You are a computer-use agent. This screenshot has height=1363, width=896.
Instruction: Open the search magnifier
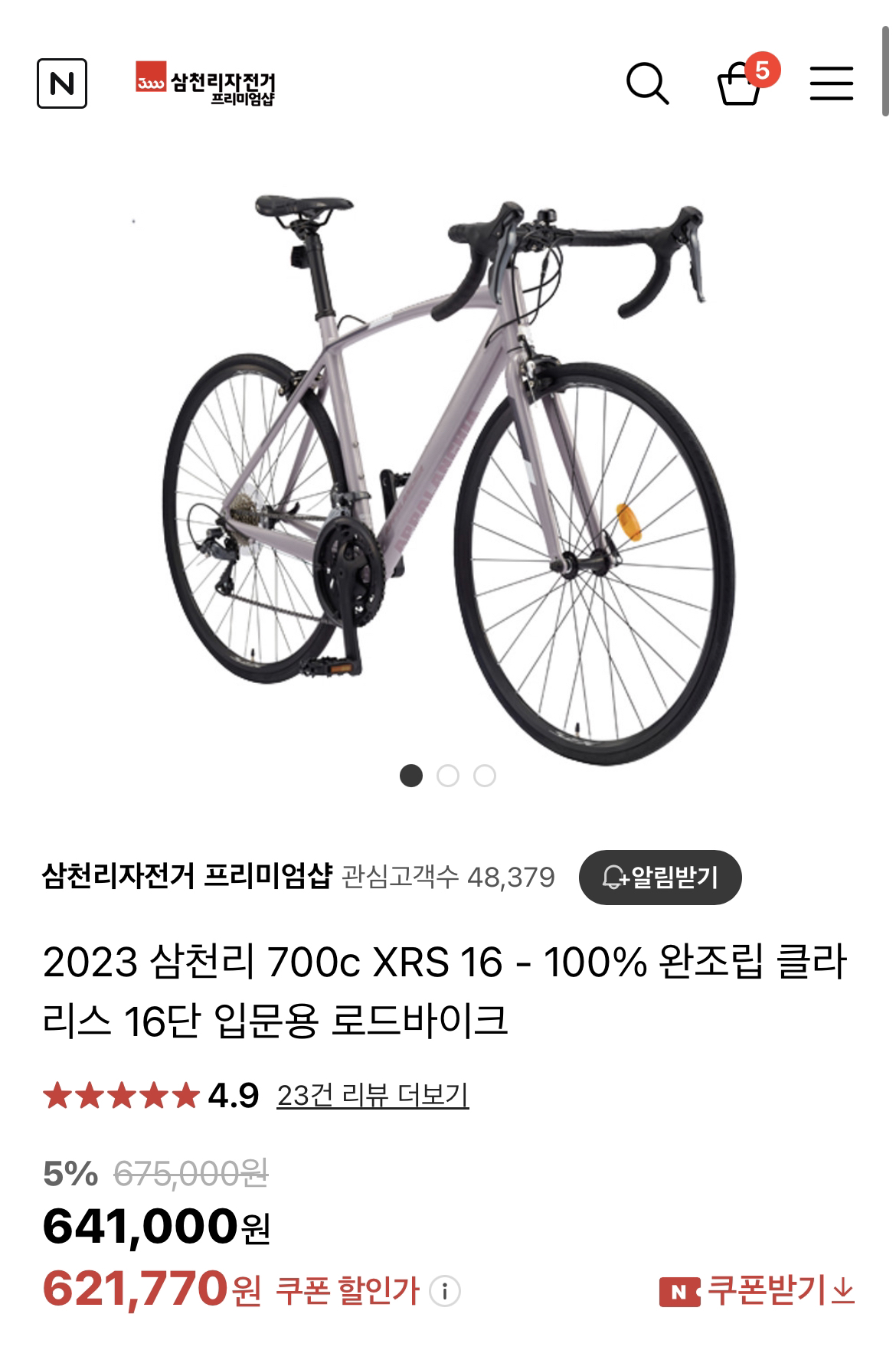[x=647, y=83]
